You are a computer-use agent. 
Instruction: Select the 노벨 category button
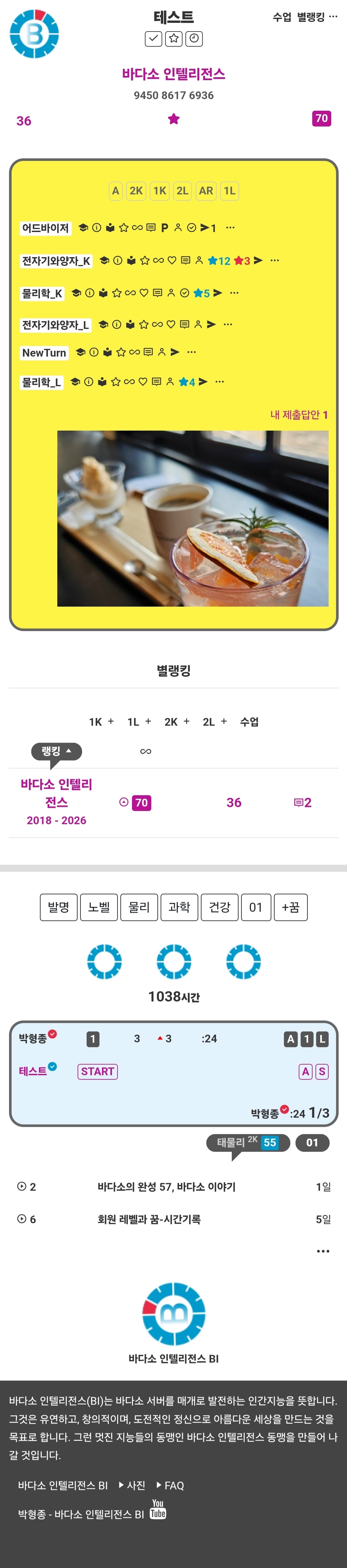tap(98, 907)
